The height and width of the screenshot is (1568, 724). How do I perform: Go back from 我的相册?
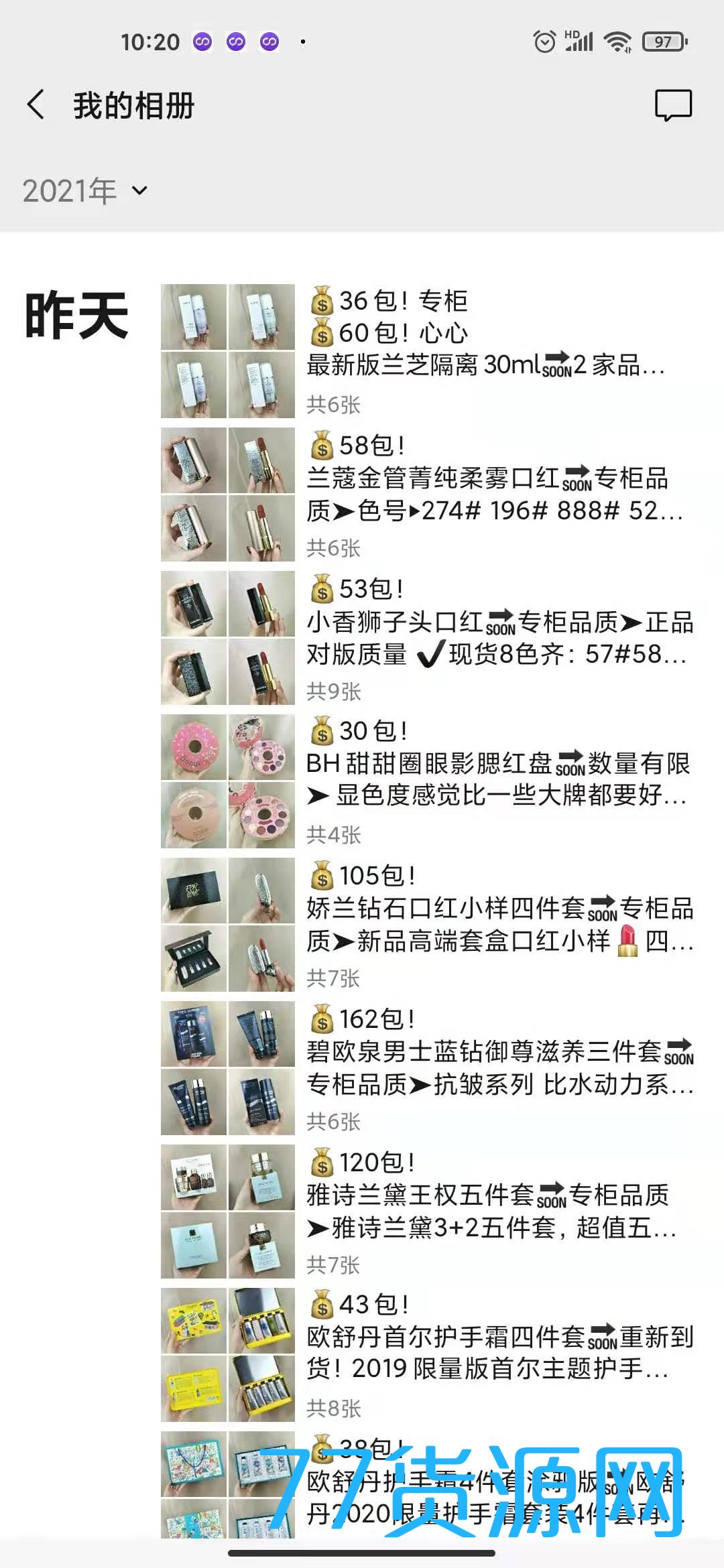point(37,105)
